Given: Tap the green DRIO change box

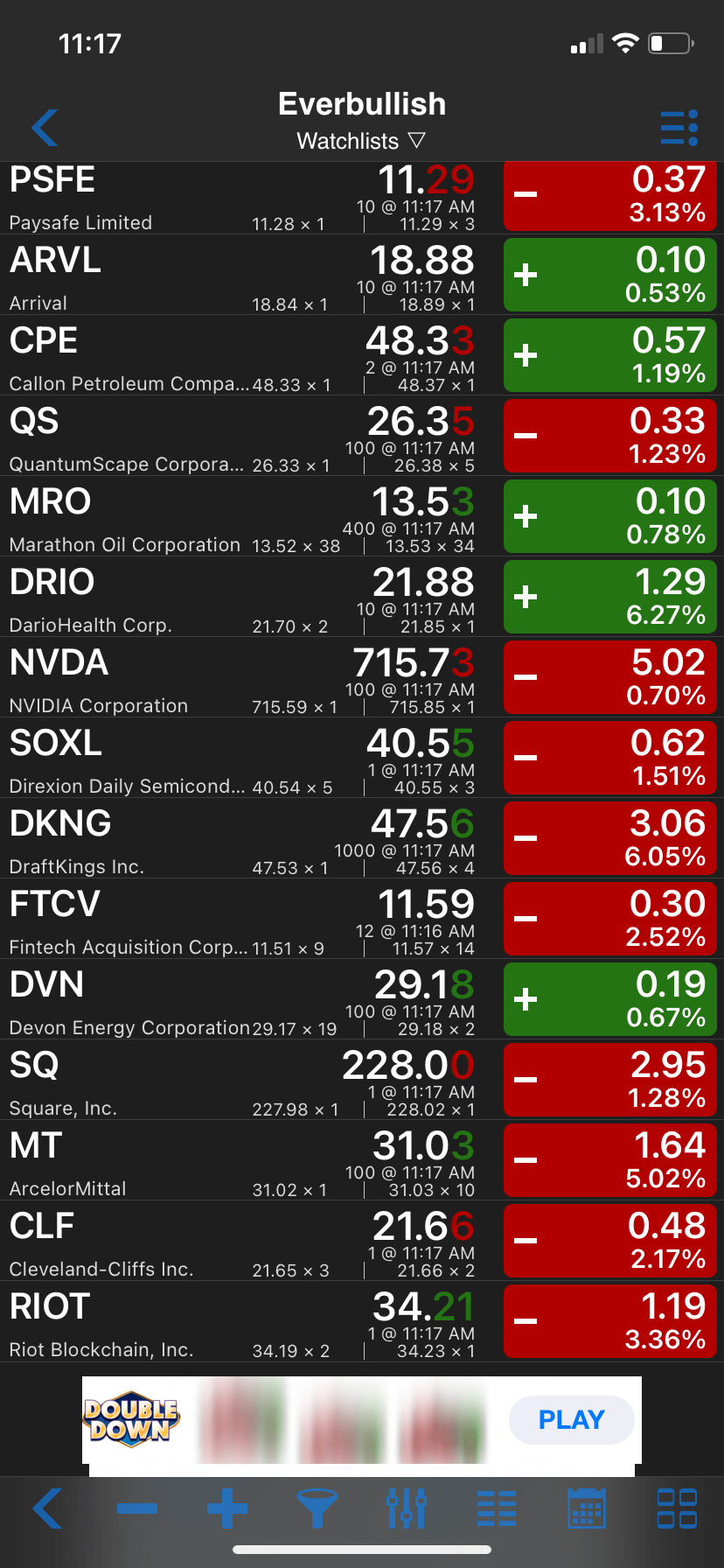Looking at the screenshot, I should (610, 597).
